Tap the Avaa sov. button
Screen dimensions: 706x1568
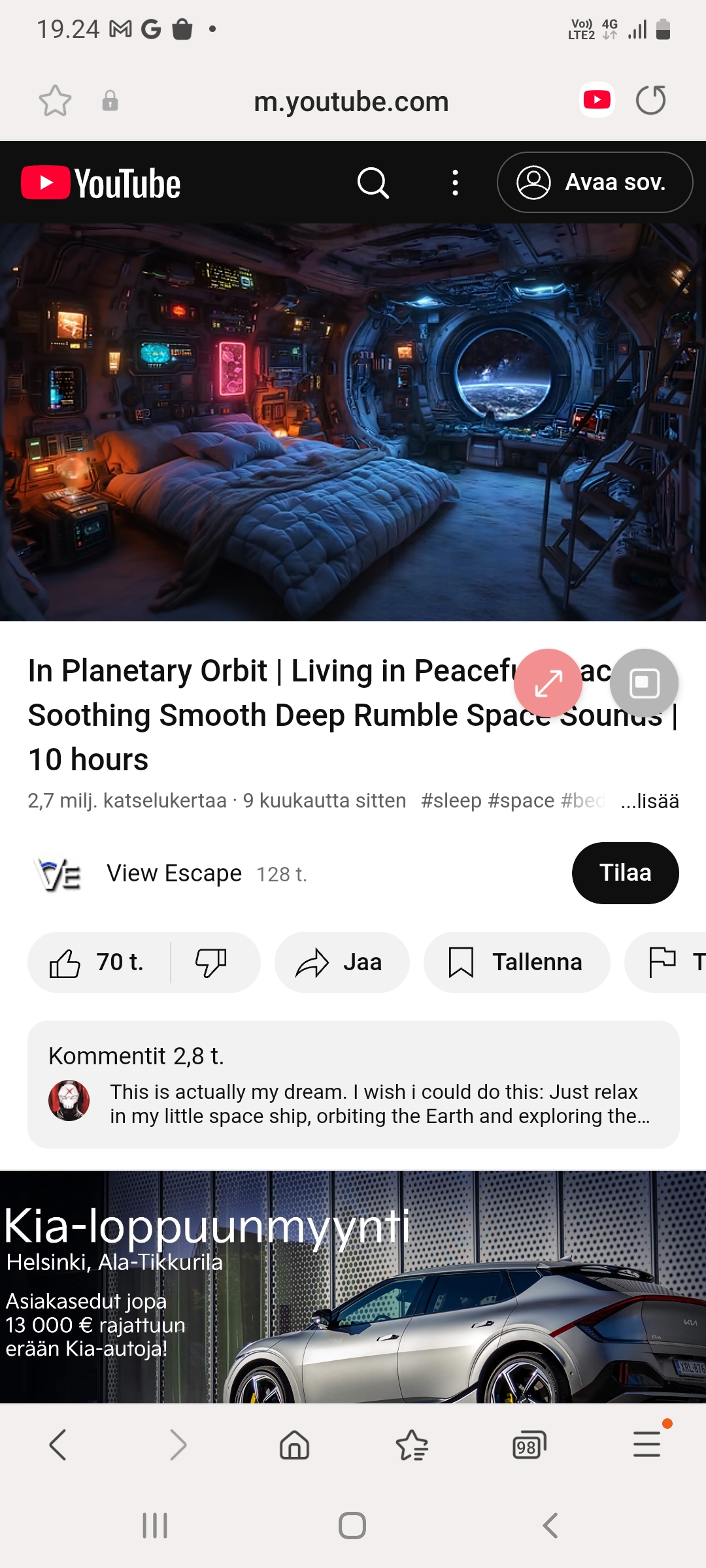click(x=594, y=182)
